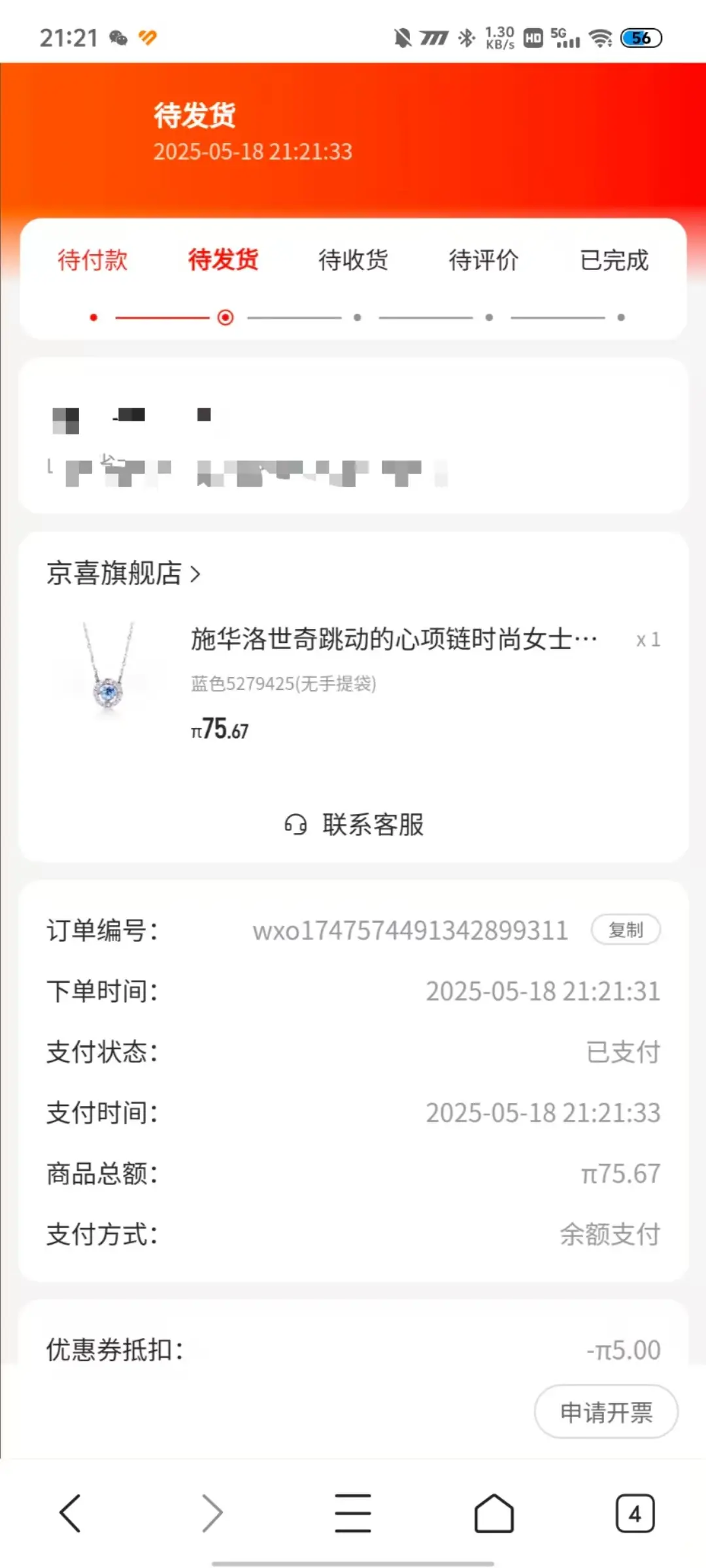
Task: Tap the highlighted 待发货 progress dot
Action: click(224, 317)
